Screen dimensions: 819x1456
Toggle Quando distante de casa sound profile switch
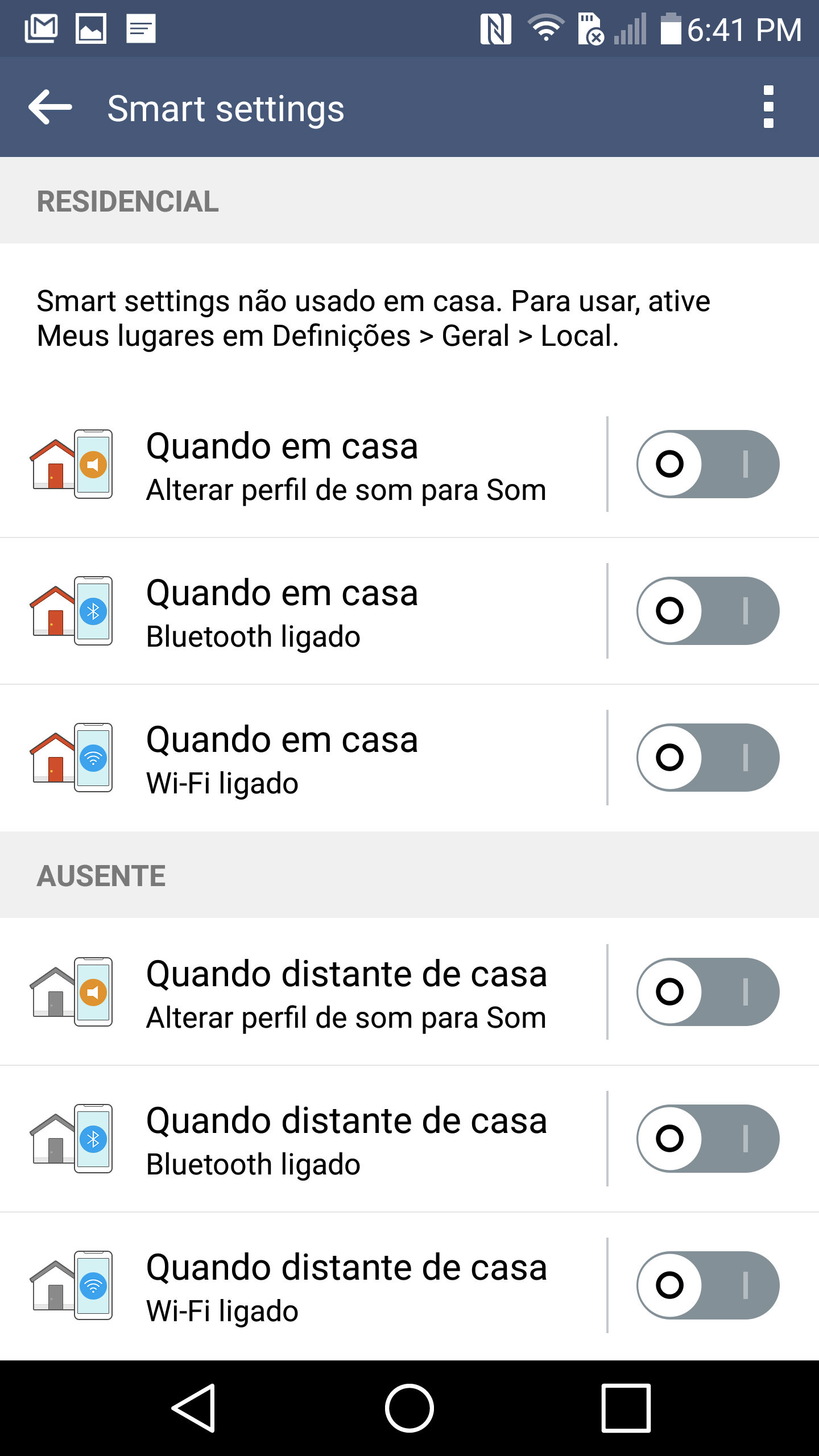pyautogui.click(x=708, y=992)
